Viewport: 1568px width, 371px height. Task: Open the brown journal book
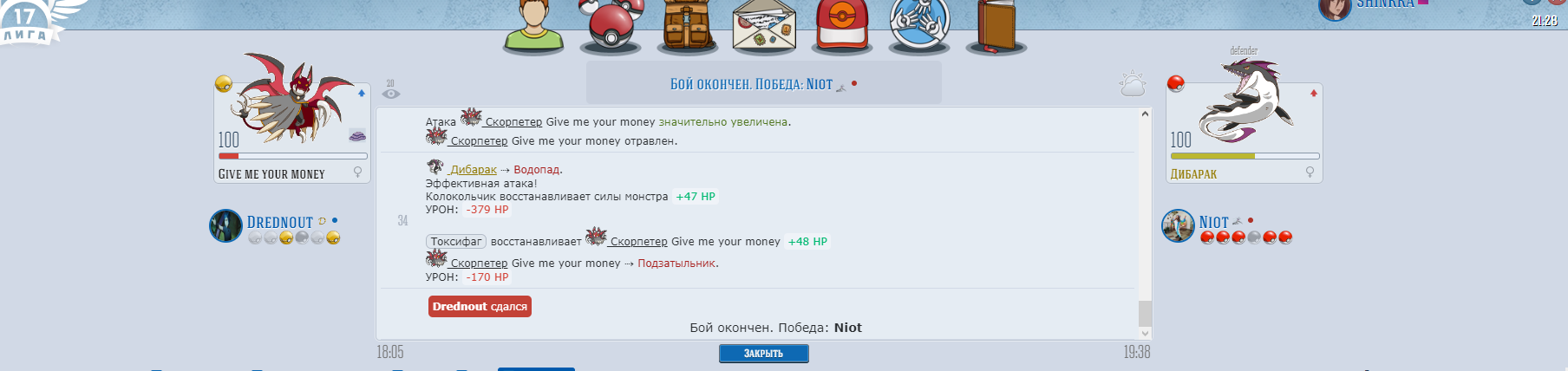pyautogui.click(x=997, y=26)
